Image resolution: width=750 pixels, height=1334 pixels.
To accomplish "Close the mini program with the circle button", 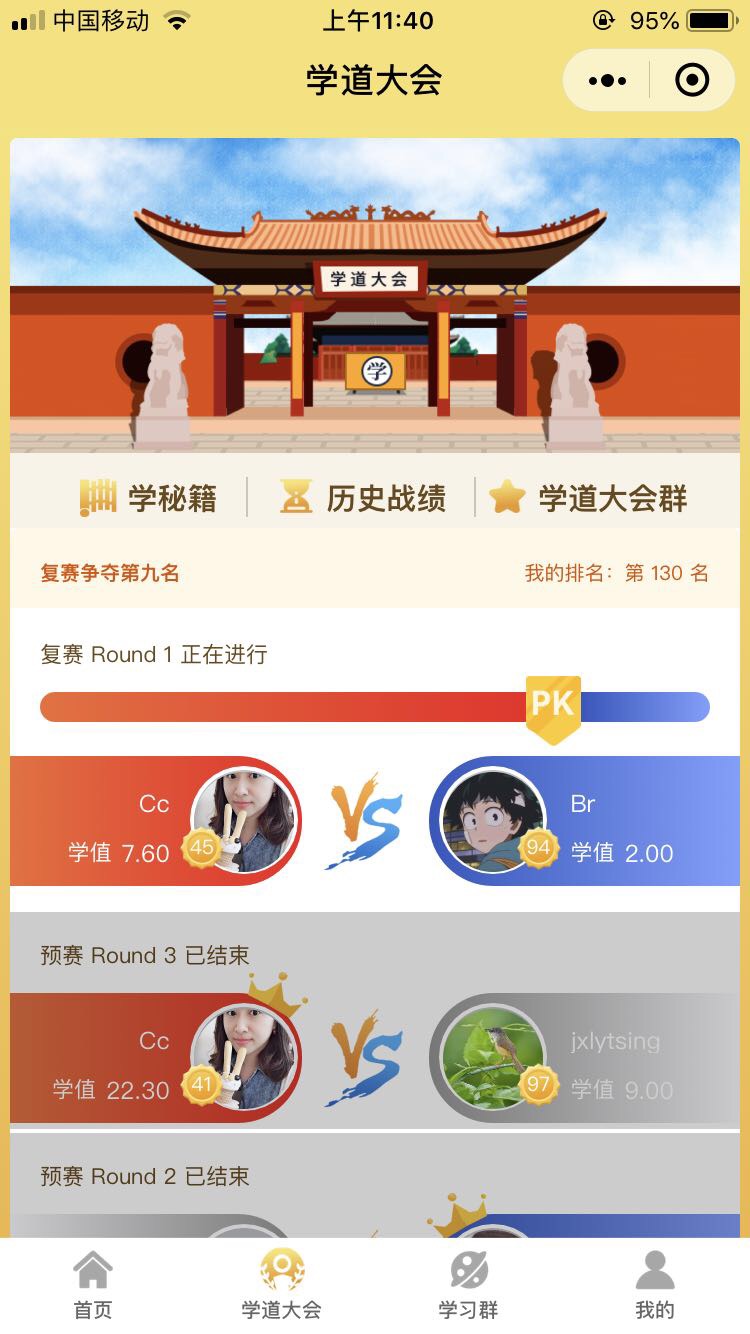I will 692,80.
